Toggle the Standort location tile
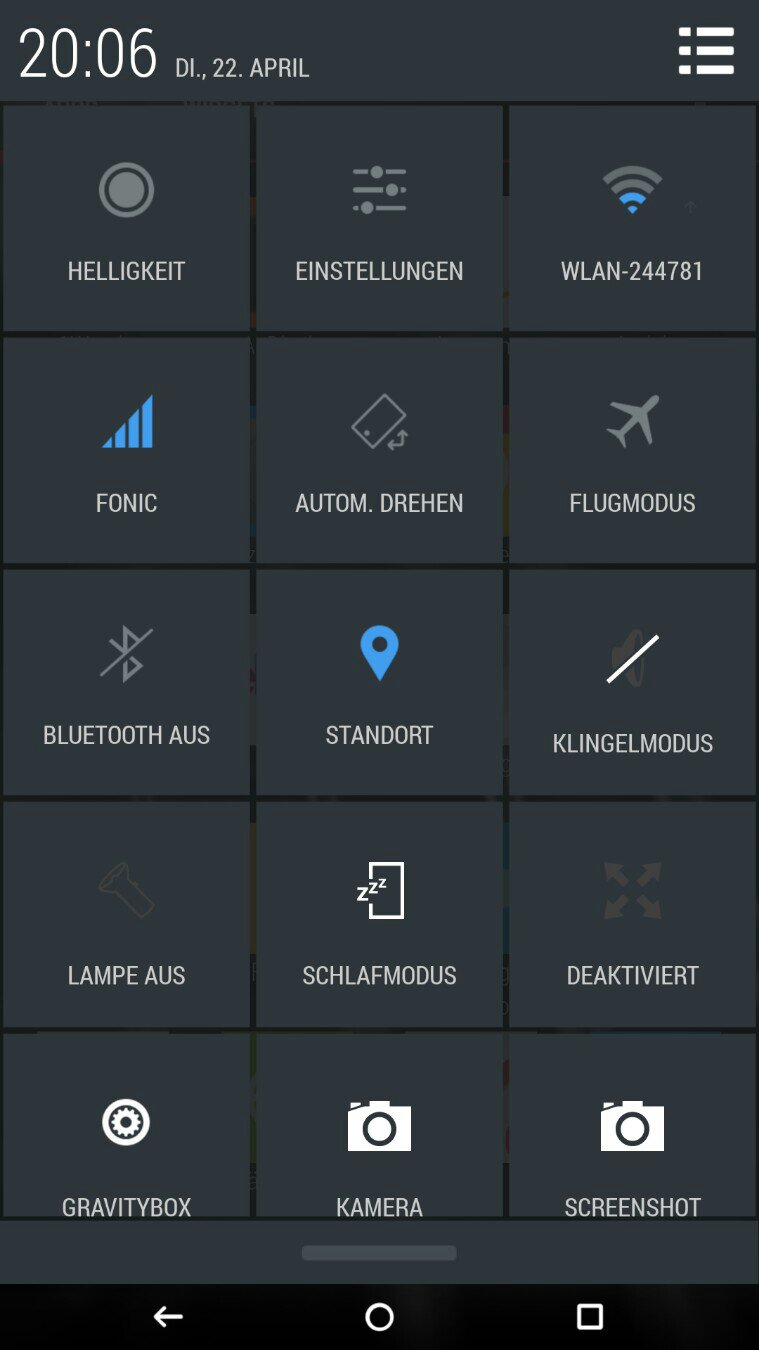Viewport: 759px width, 1350px height. pyautogui.click(x=379, y=682)
